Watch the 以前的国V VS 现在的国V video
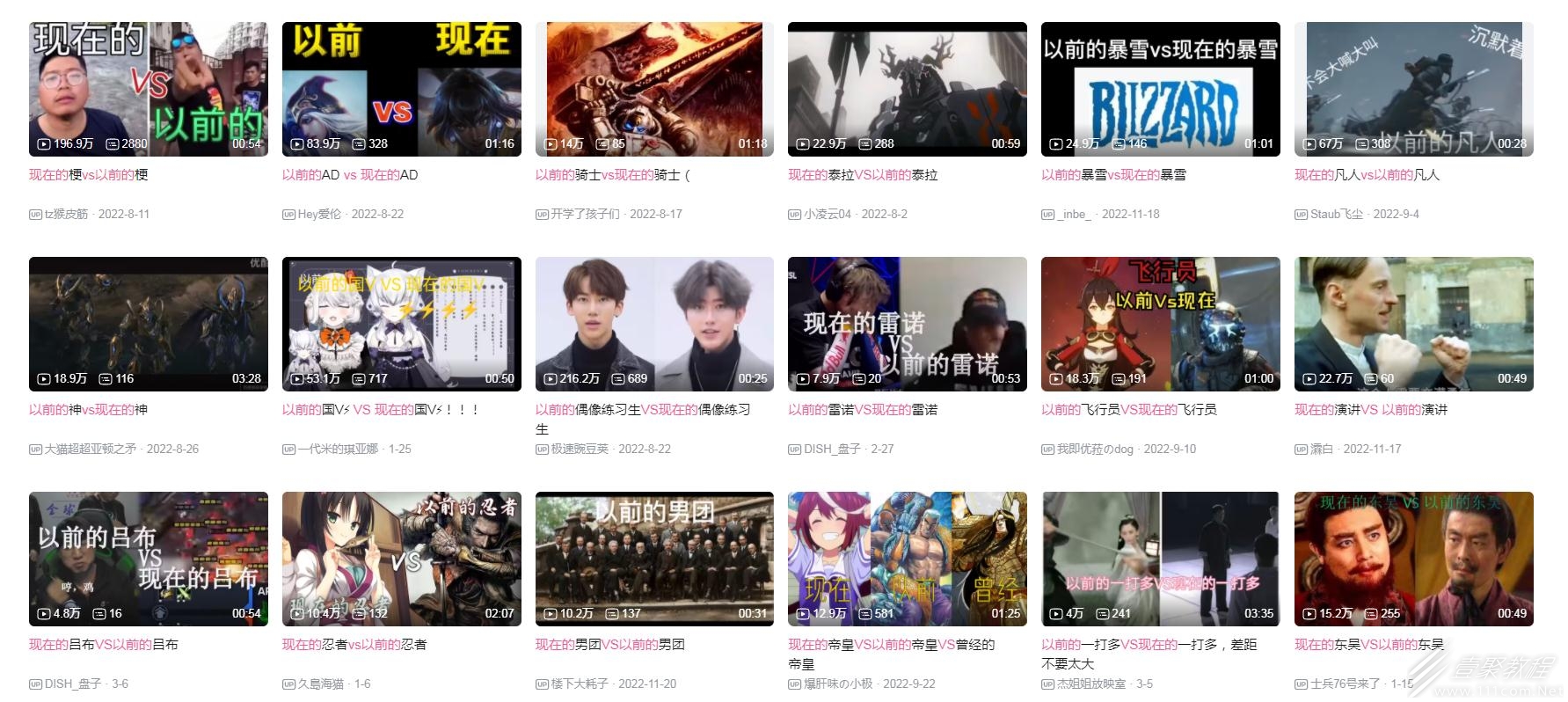Screen dimensions: 1568x702 401,324
